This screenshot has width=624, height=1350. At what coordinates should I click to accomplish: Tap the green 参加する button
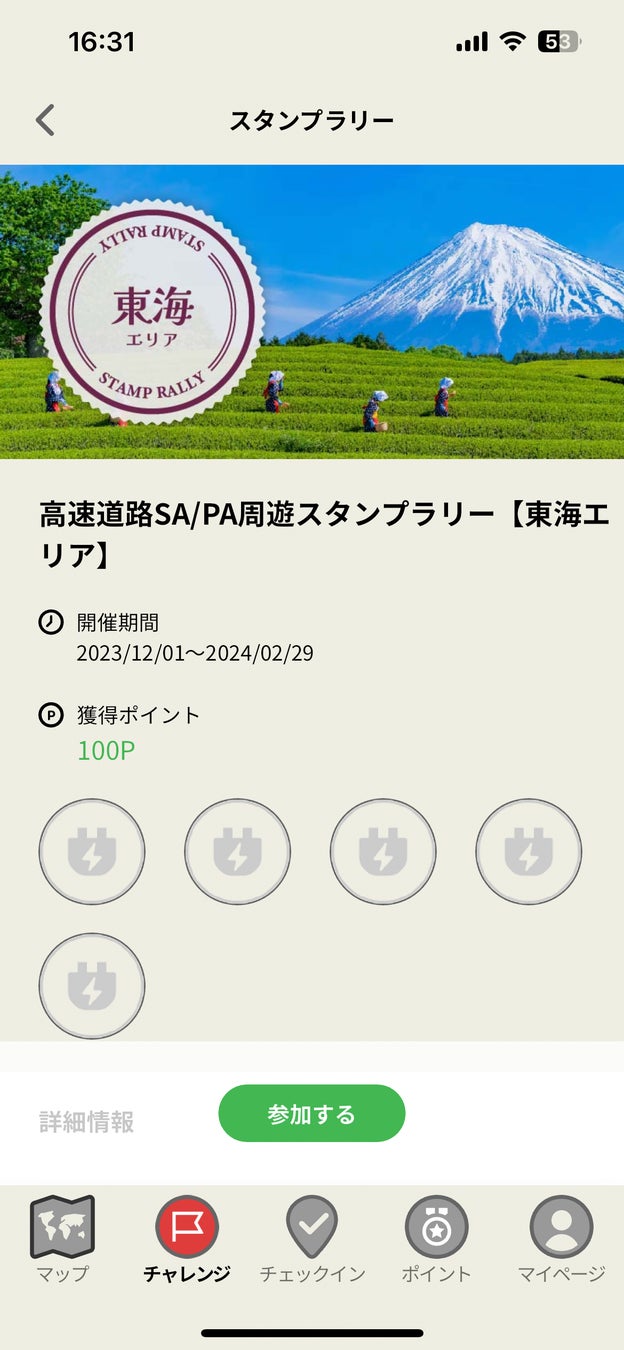(x=311, y=1114)
